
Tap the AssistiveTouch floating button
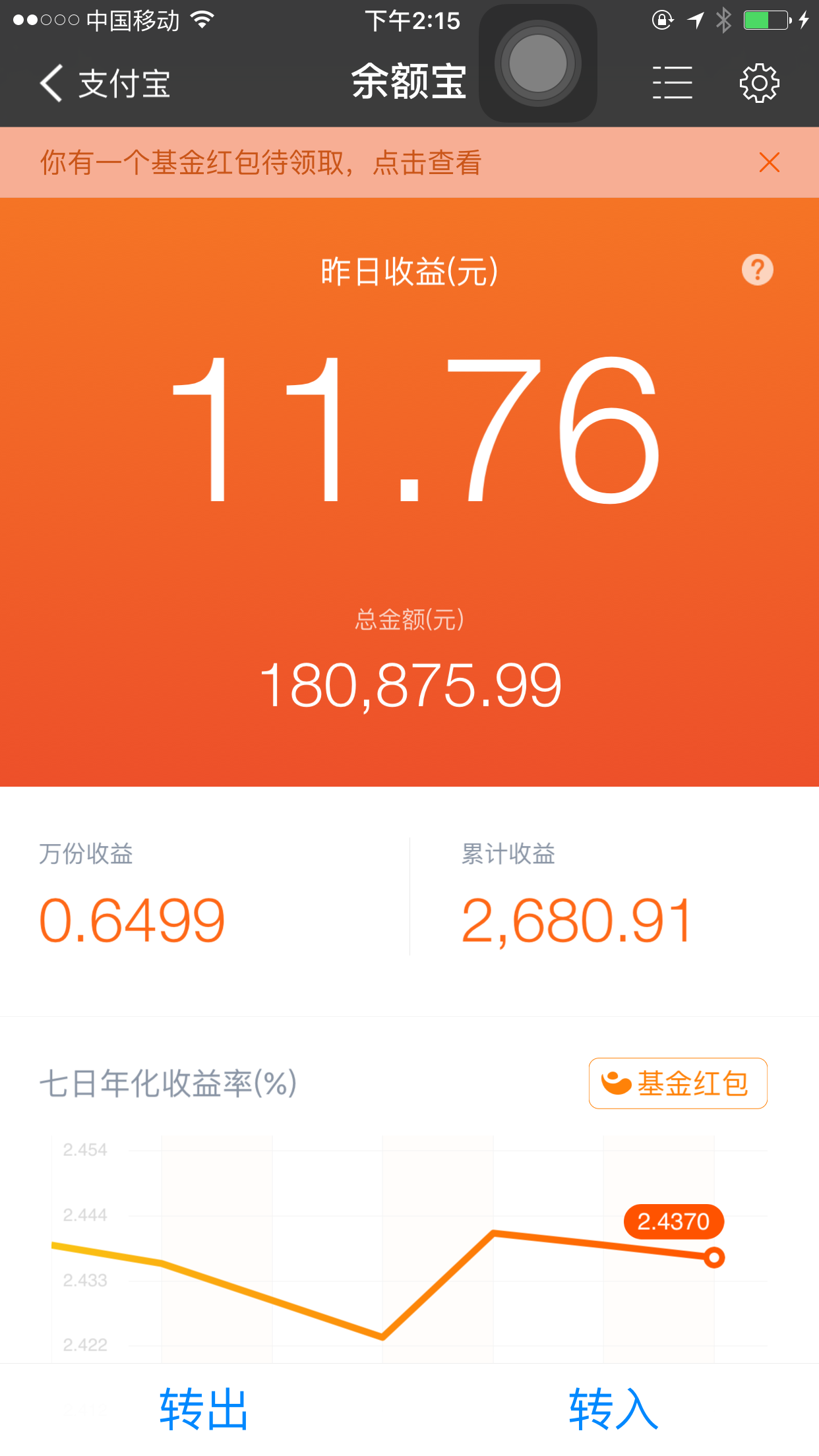pos(538,63)
